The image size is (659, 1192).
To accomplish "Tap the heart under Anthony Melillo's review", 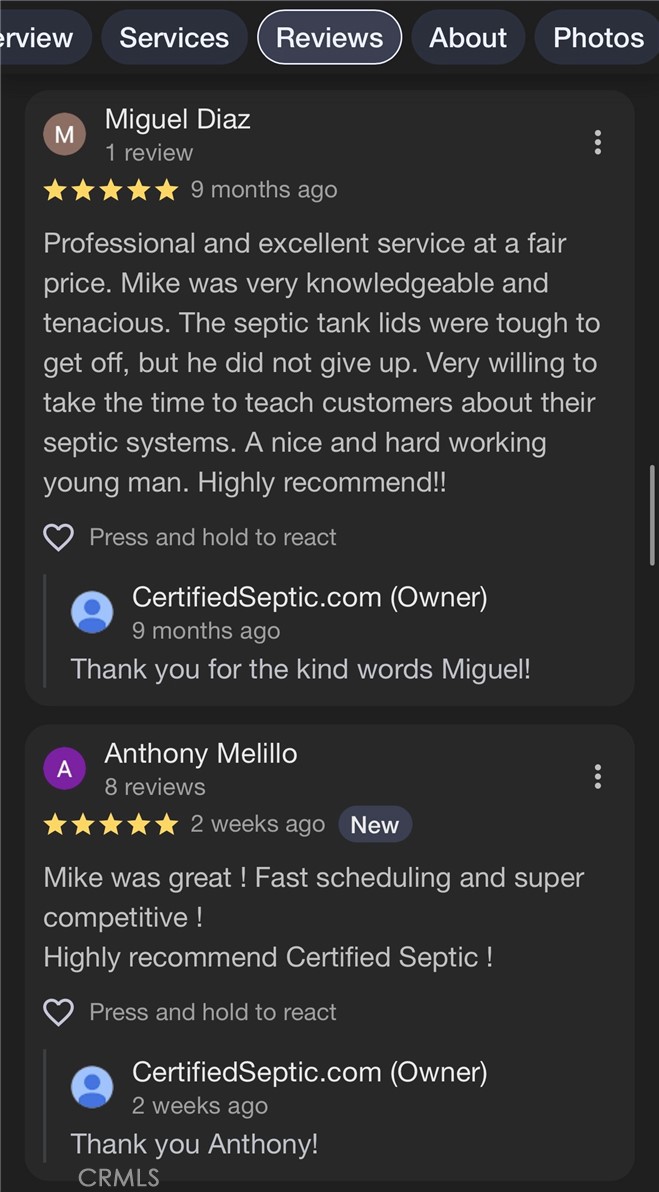I will point(59,1013).
